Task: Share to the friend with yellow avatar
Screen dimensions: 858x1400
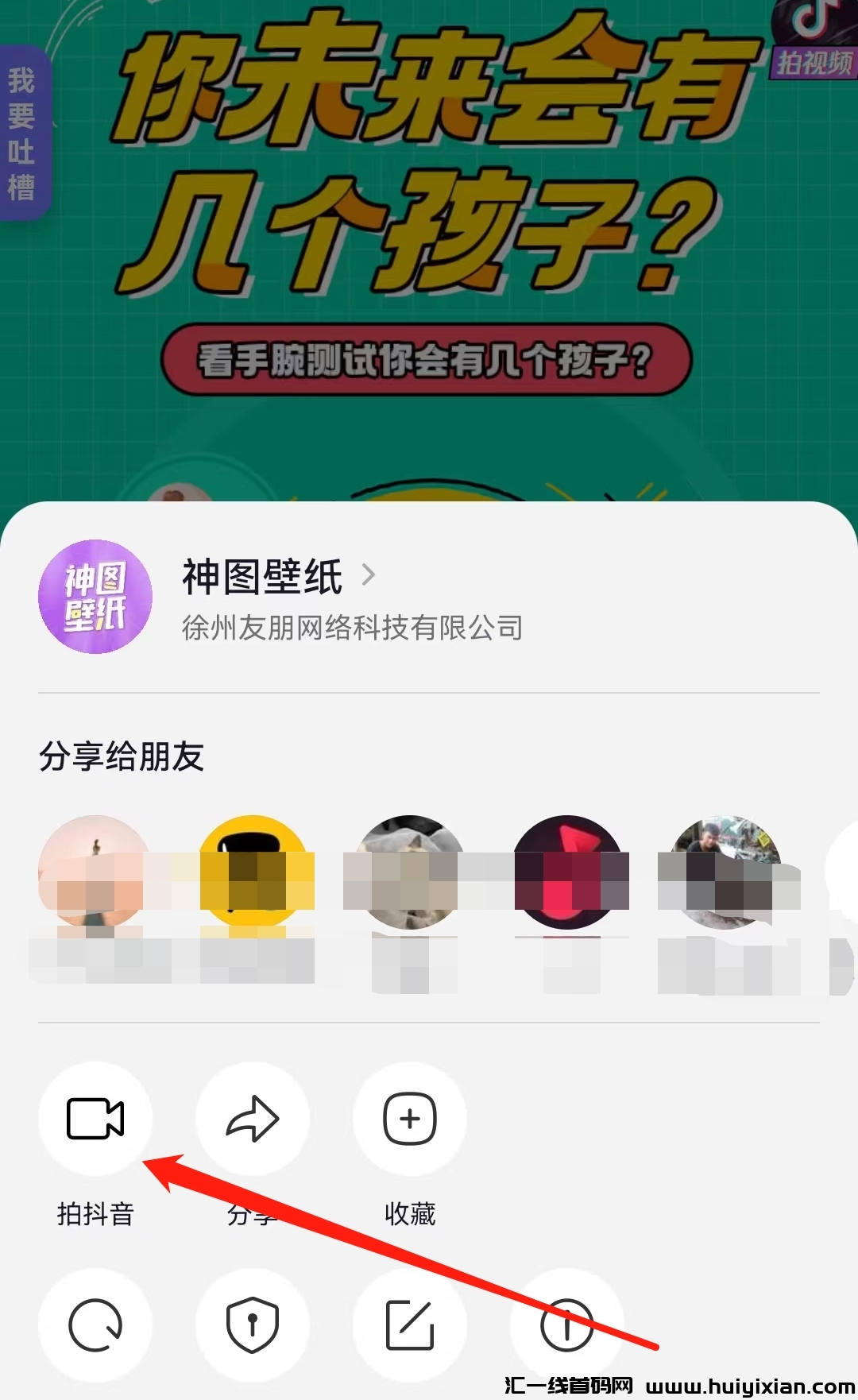Action: [253, 872]
